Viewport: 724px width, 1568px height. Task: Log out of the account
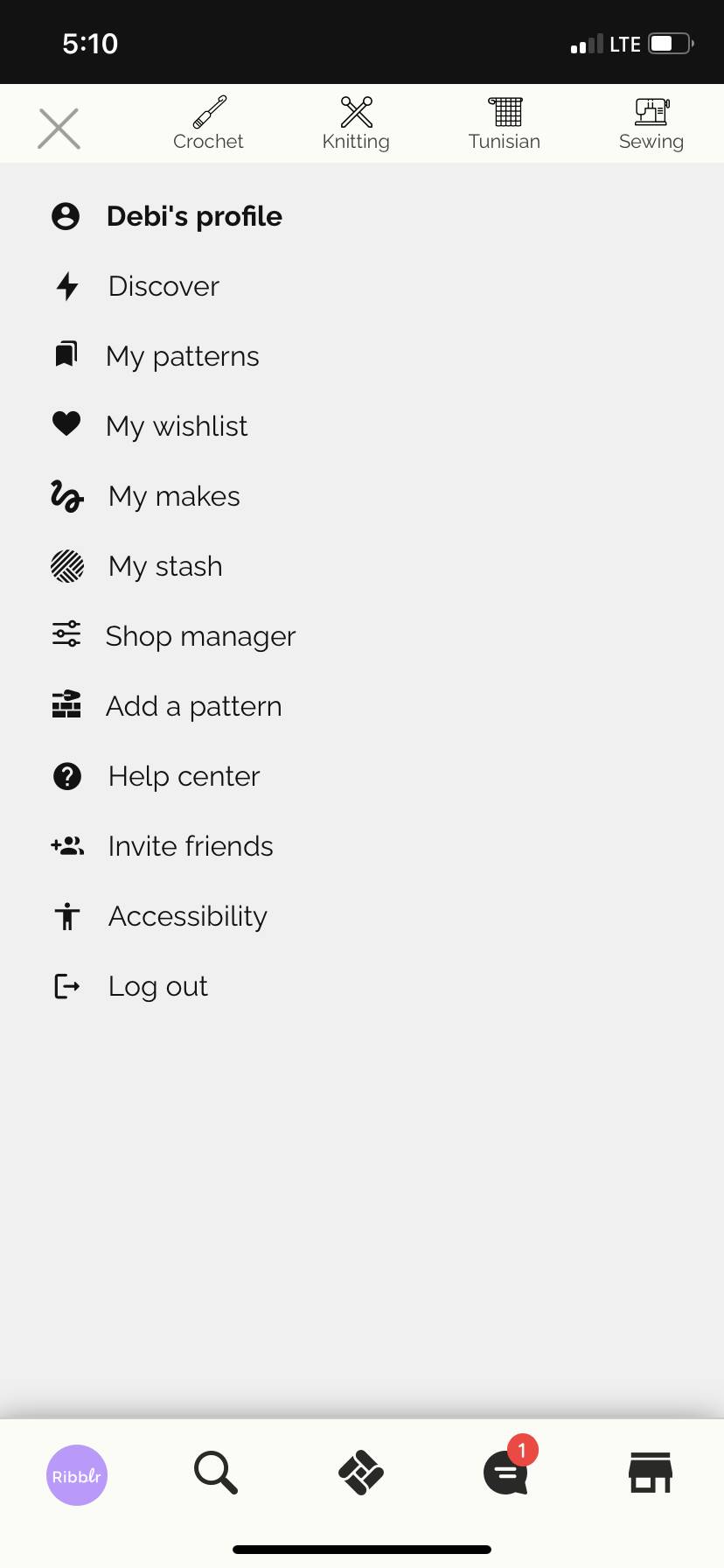[x=129, y=986]
